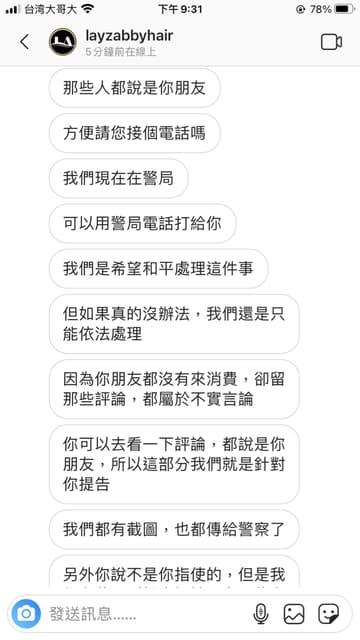Tap the message field to type
360x640 pixels.
147,613
